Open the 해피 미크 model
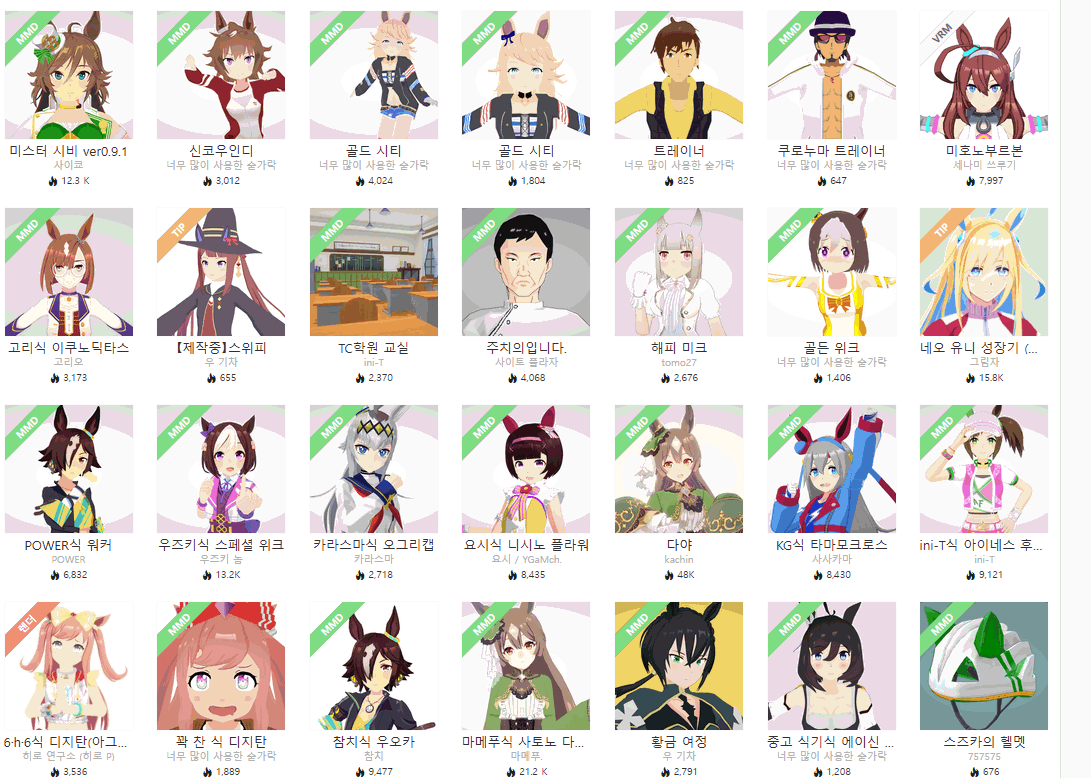Viewport: 1091px width, 778px height. pyautogui.click(x=678, y=272)
